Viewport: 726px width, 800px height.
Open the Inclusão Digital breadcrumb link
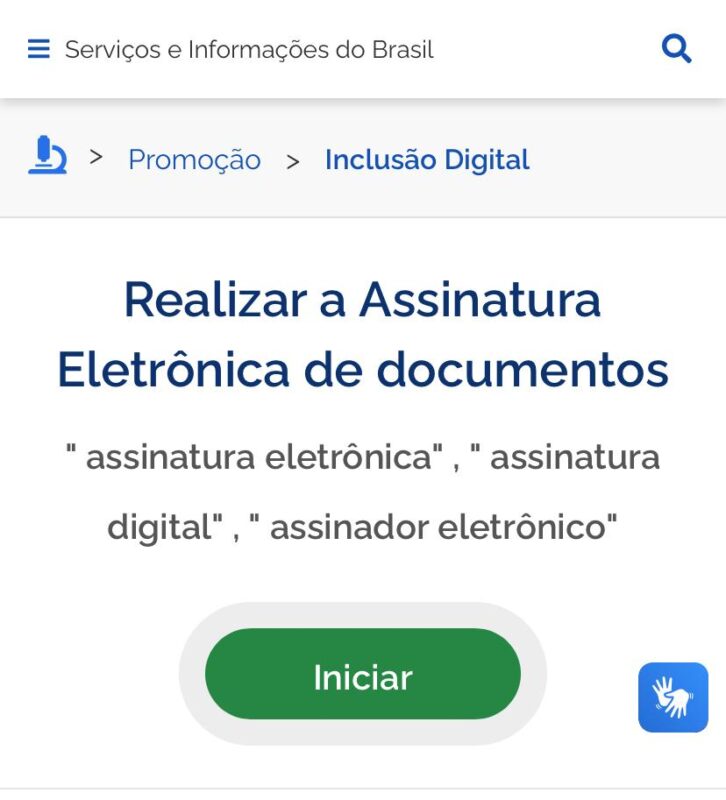click(x=427, y=159)
